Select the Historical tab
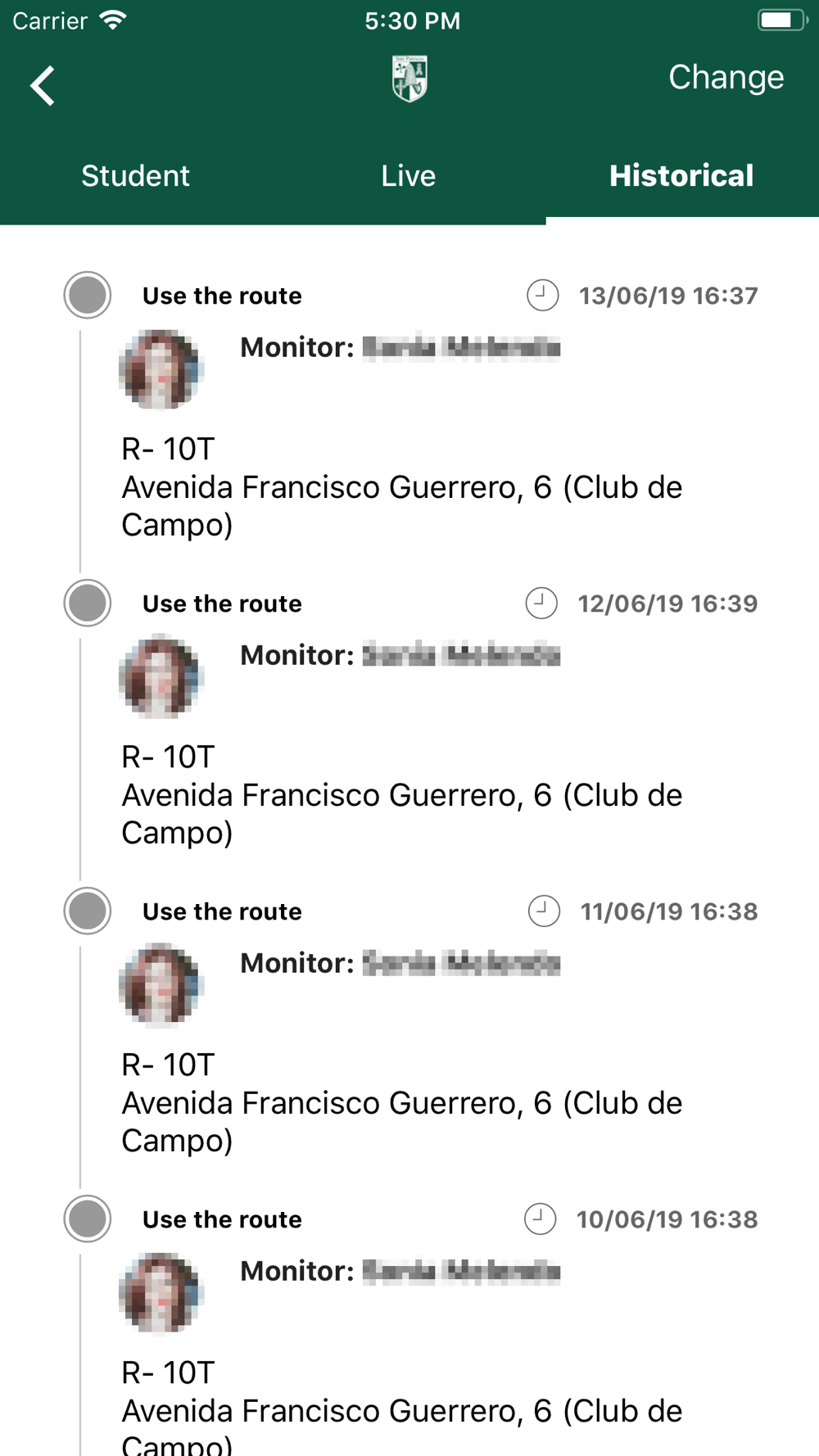The width and height of the screenshot is (819, 1456). point(681,176)
